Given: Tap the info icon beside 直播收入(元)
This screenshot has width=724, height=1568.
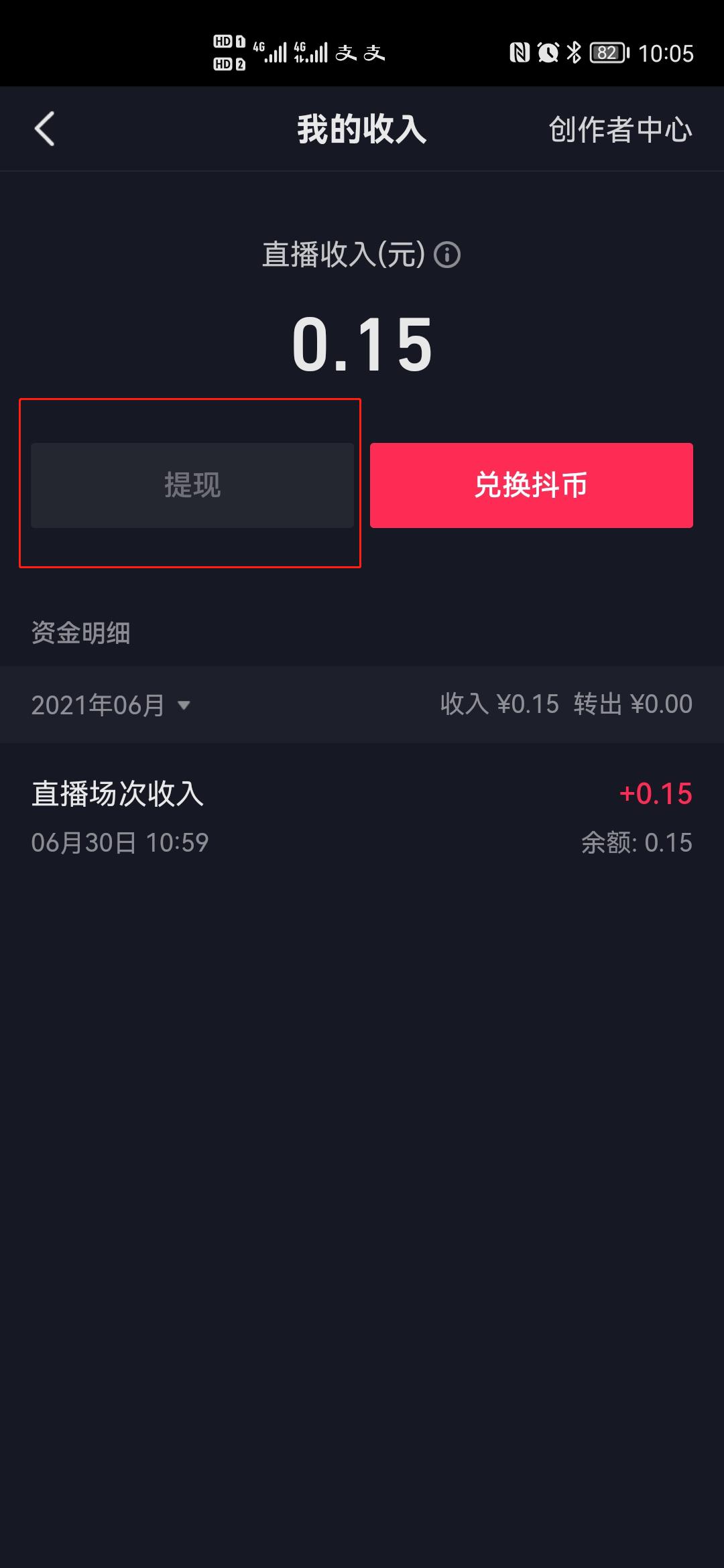Looking at the screenshot, I should (x=447, y=255).
